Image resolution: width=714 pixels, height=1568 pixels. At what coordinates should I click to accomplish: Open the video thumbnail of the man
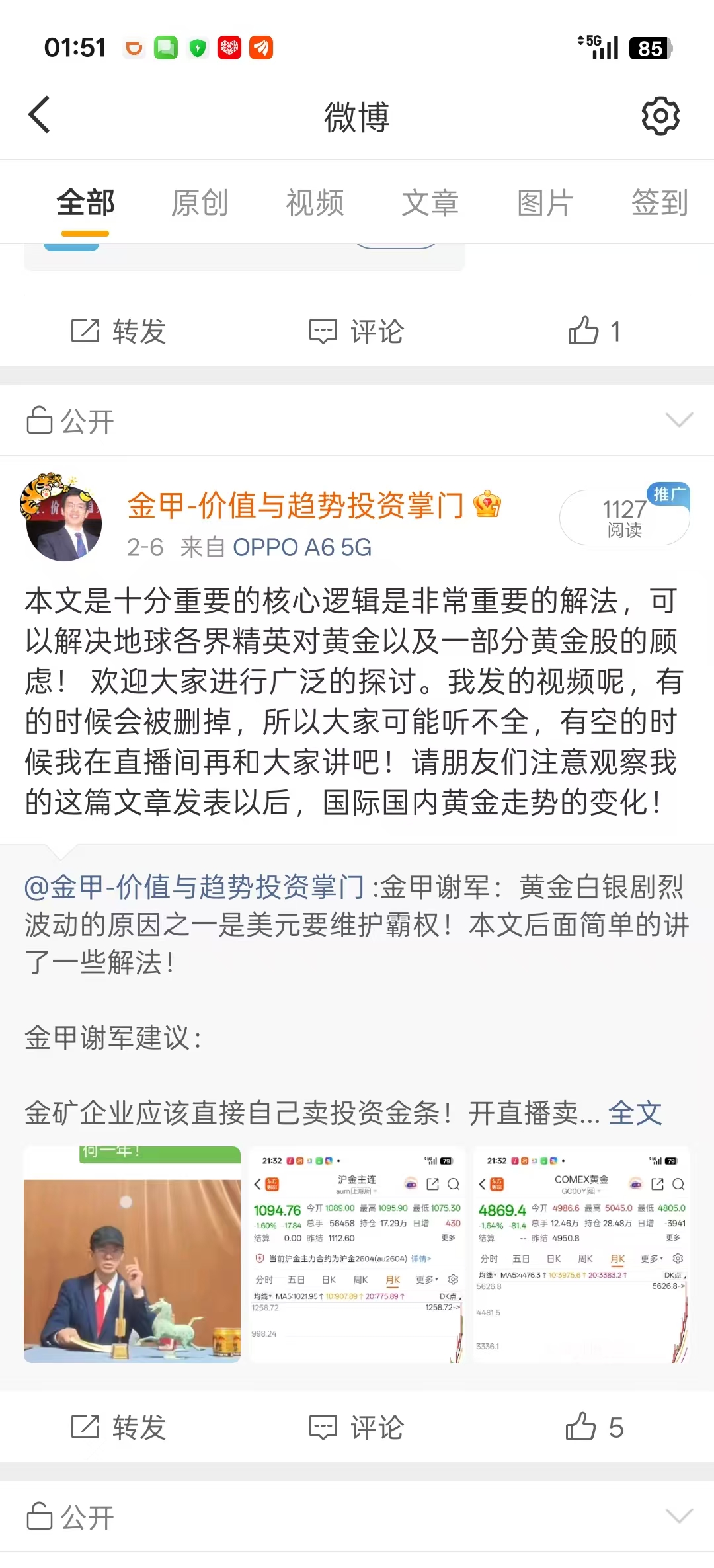pos(132,1254)
